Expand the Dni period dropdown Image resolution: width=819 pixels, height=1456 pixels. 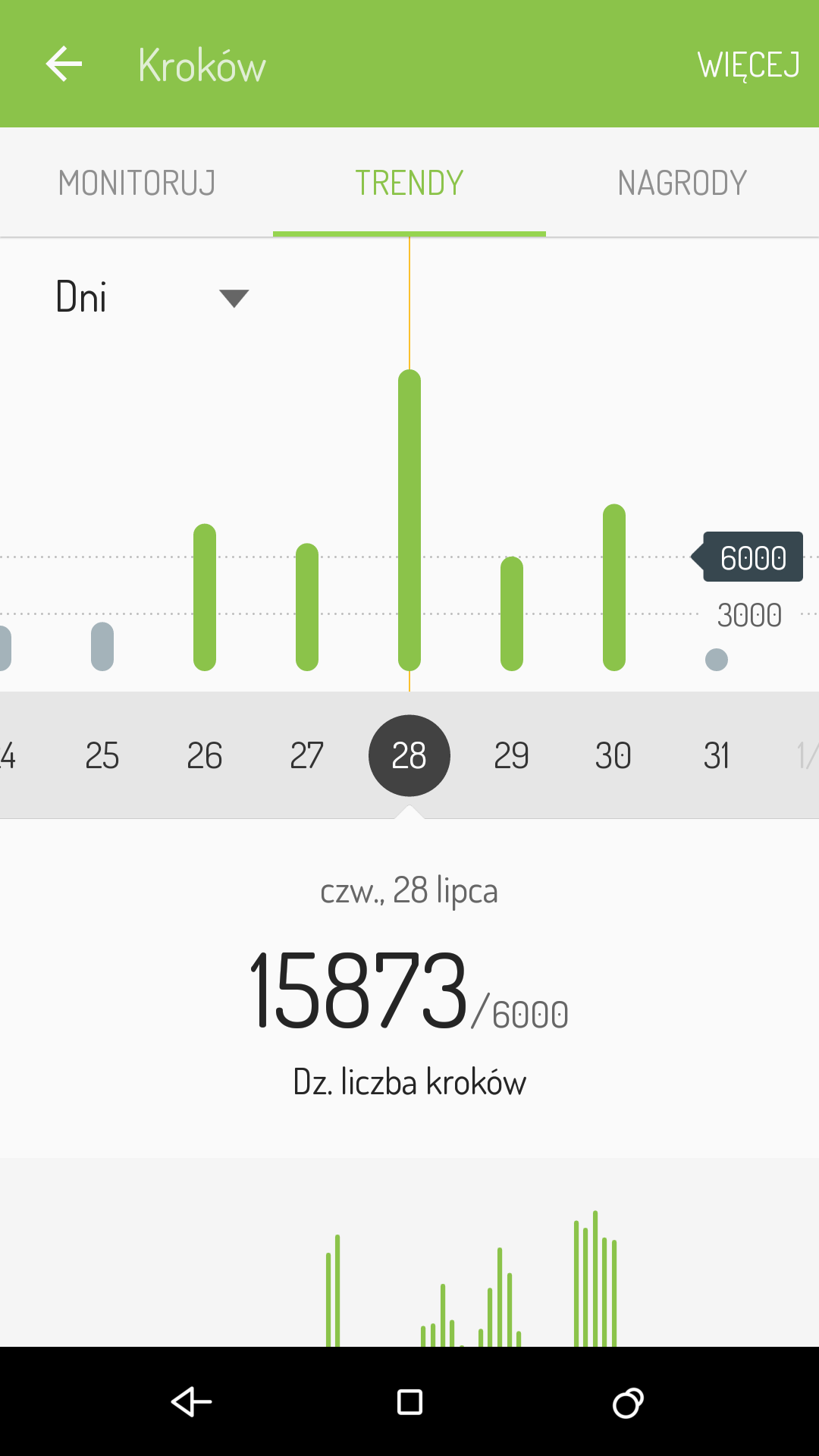click(x=152, y=297)
